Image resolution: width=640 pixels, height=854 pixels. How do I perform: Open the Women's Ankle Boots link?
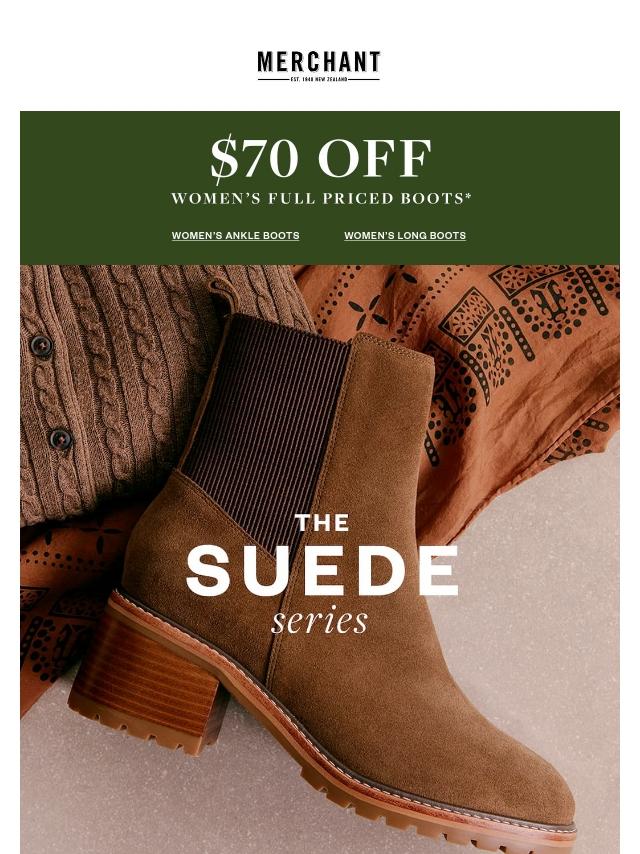235,236
